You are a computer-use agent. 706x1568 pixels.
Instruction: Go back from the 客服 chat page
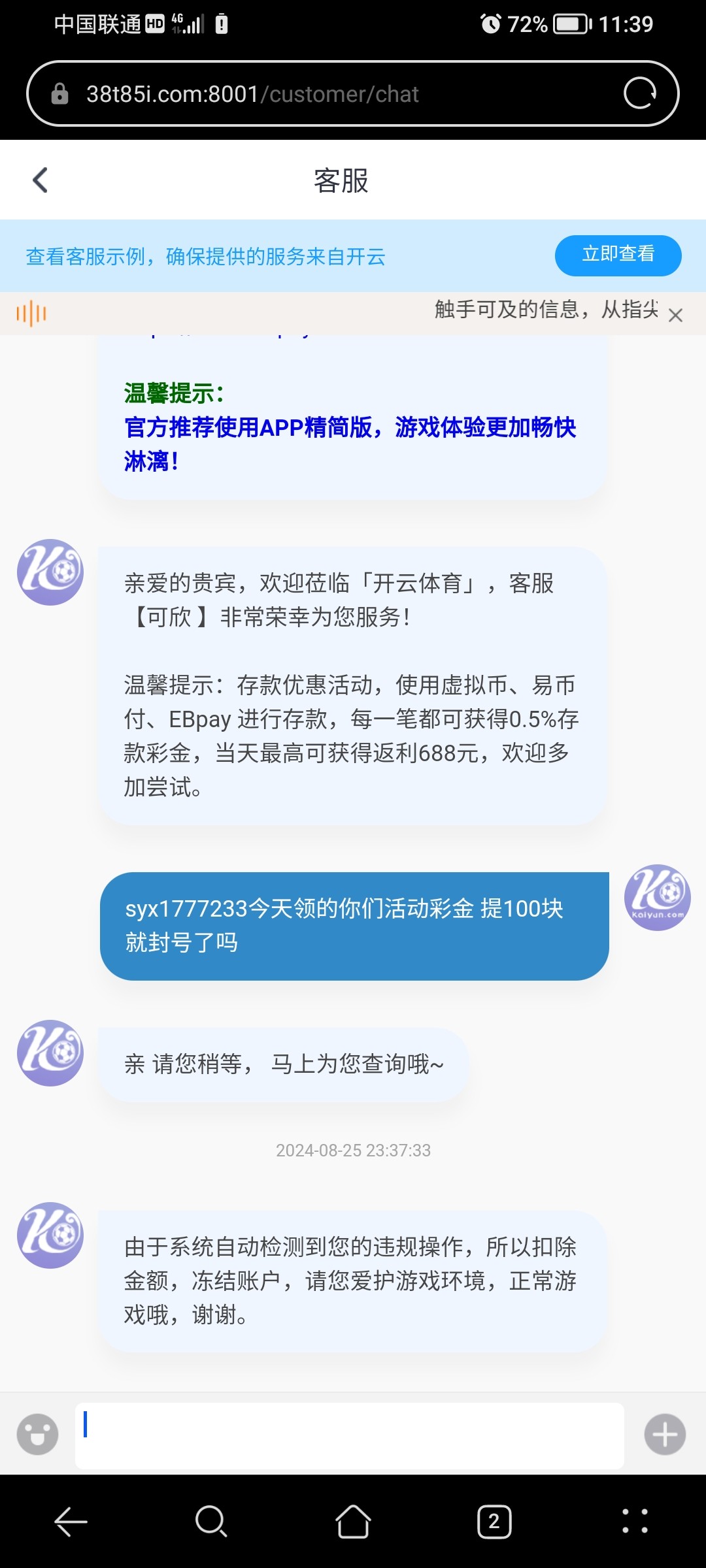point(41,180)
